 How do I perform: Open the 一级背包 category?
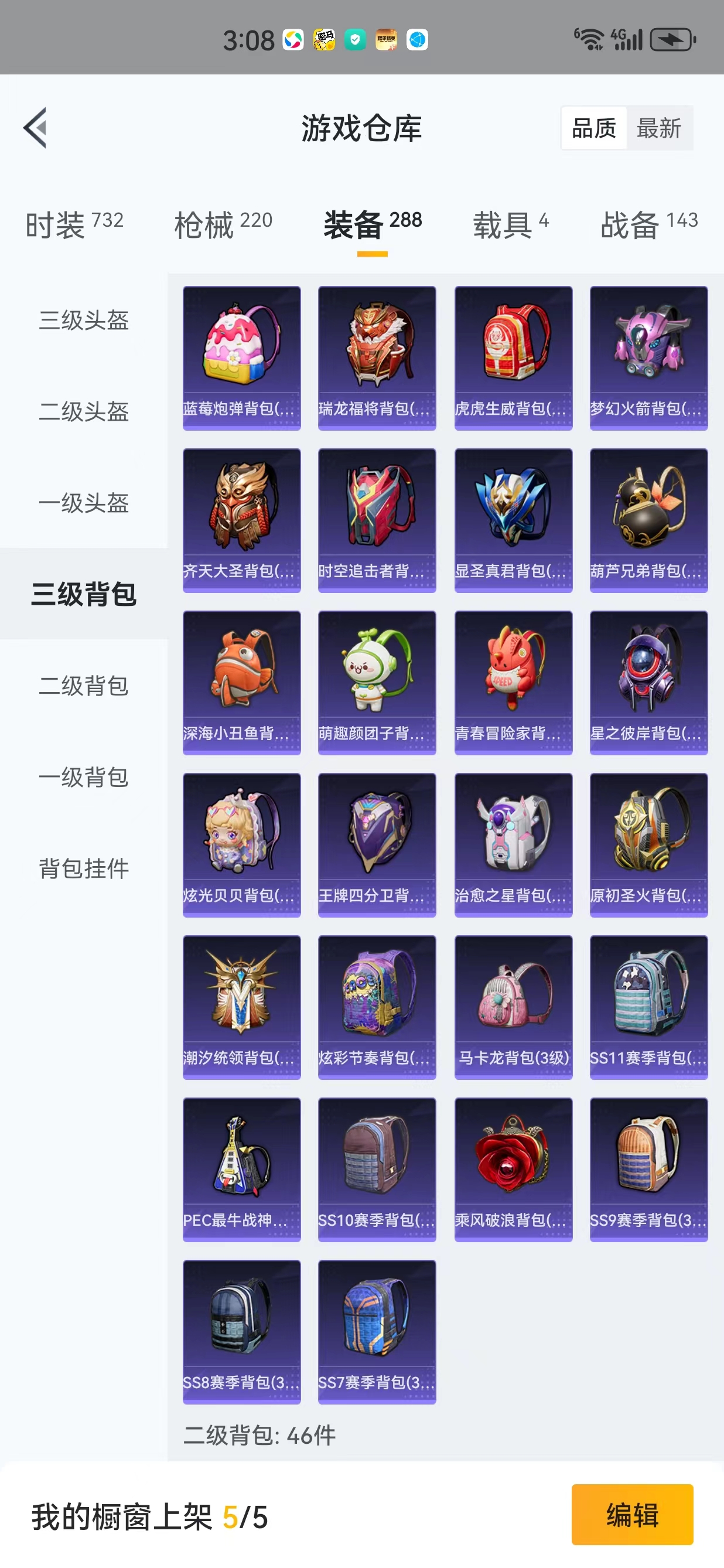[84, 777]
